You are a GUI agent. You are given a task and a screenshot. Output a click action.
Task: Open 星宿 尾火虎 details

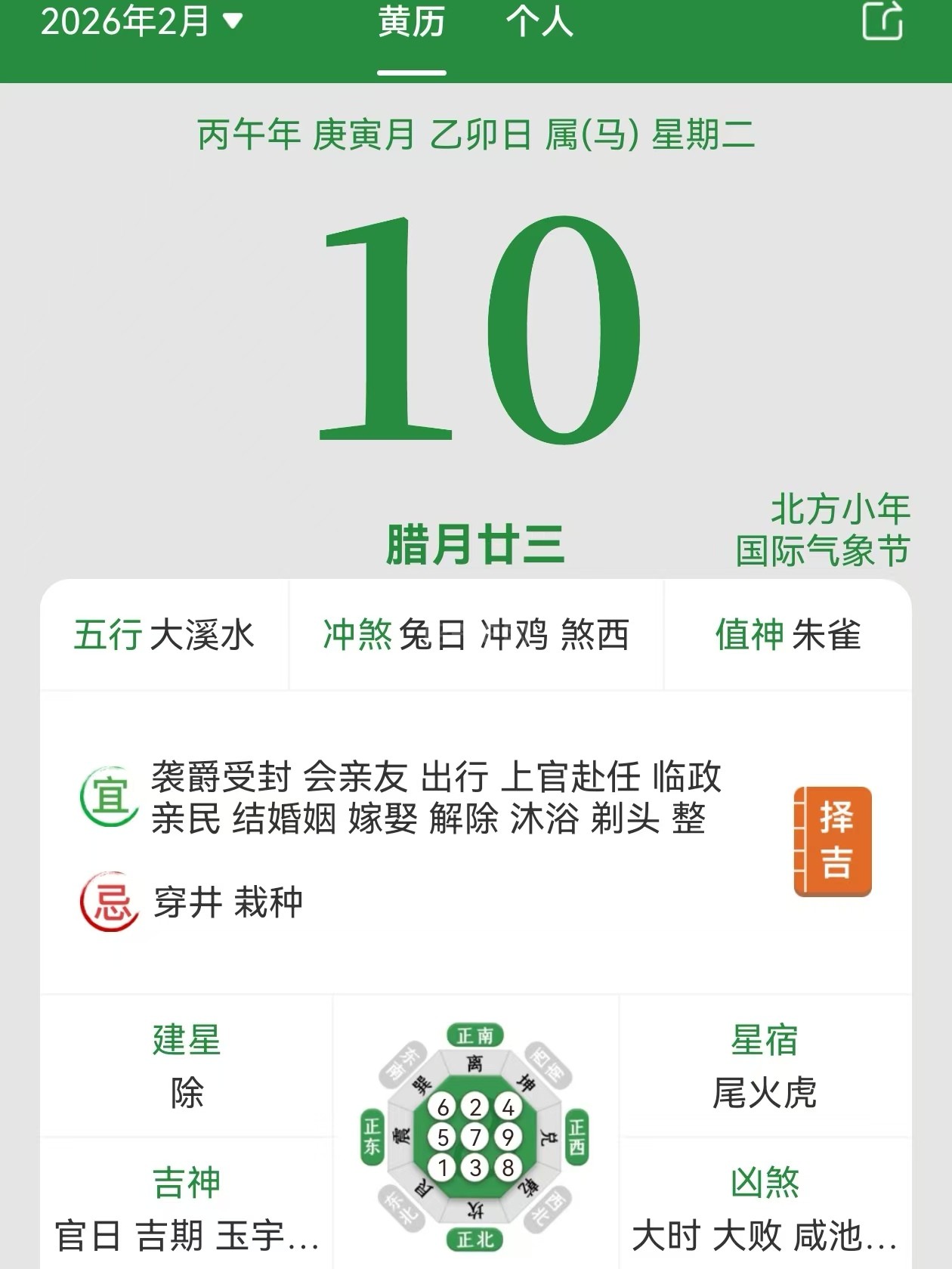765,1066
